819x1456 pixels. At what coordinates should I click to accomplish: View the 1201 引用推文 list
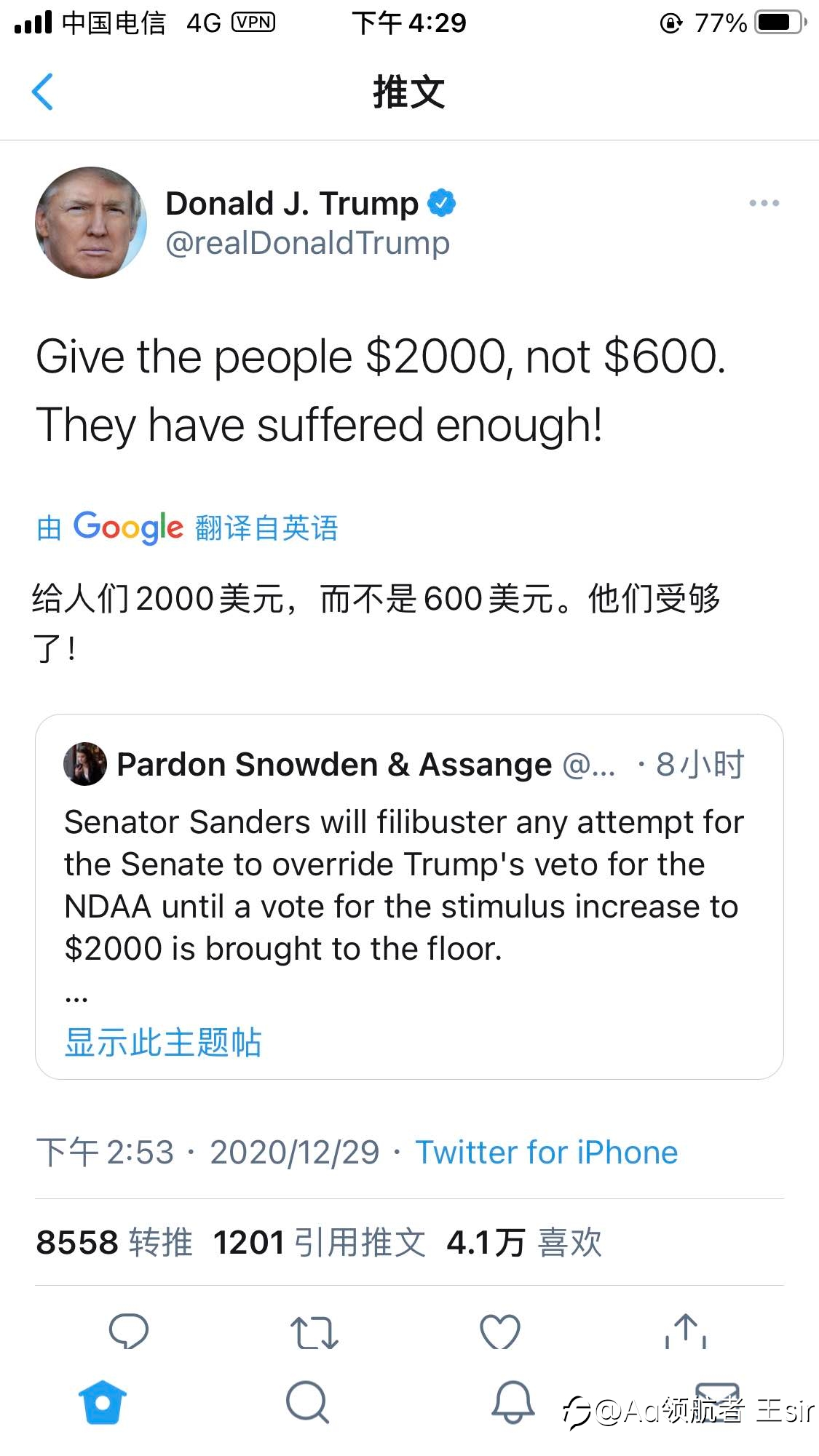click(x=320, y=1242)
